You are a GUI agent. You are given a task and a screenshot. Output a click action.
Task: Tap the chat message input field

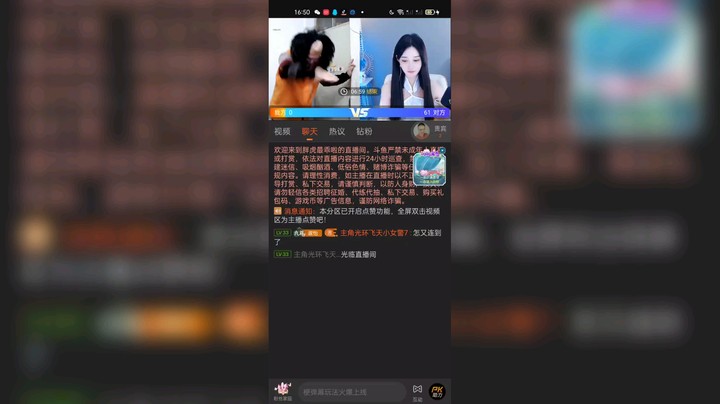[350, 391]
